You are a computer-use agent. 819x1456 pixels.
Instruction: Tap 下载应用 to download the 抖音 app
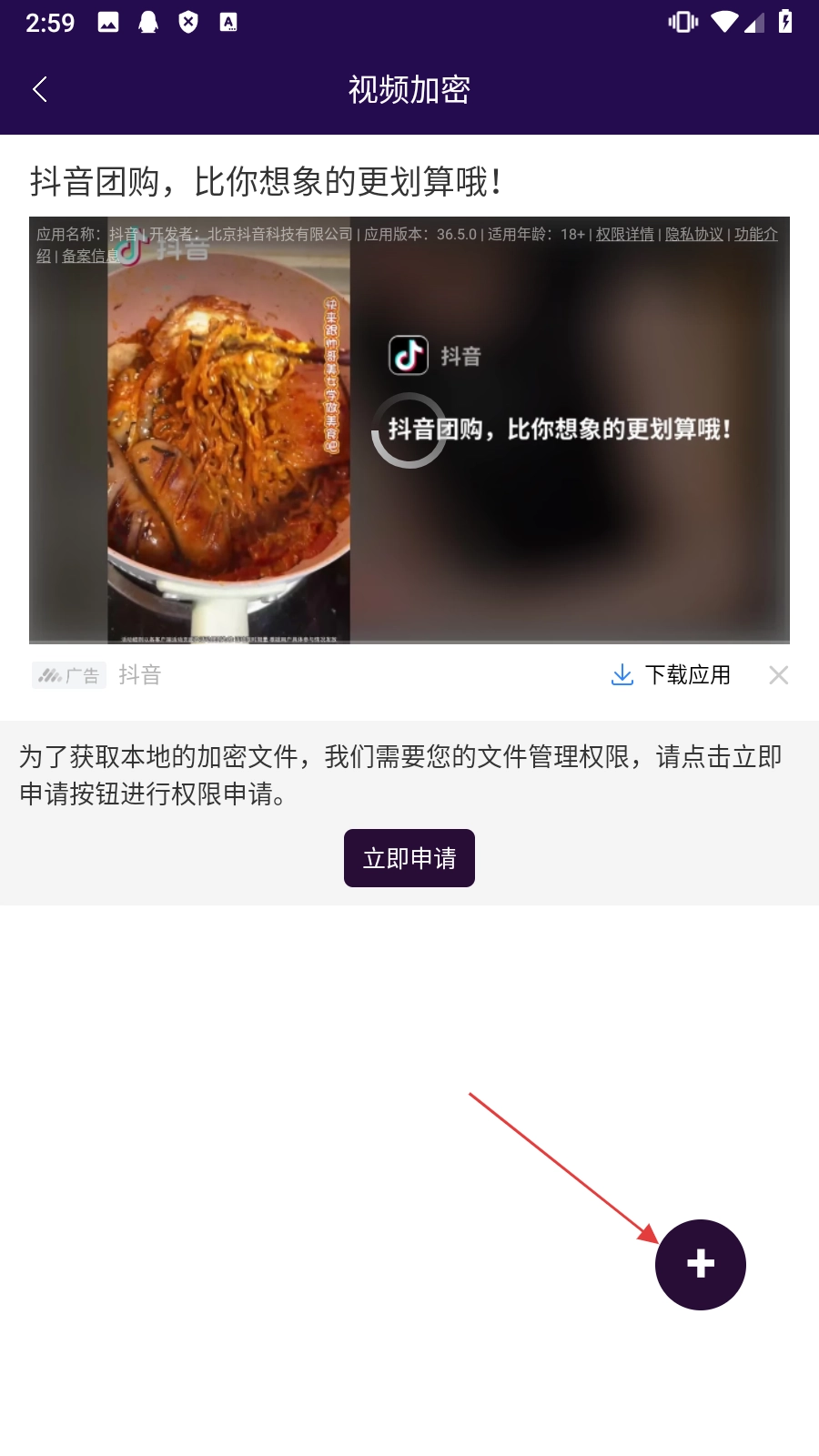coord(672,675)
